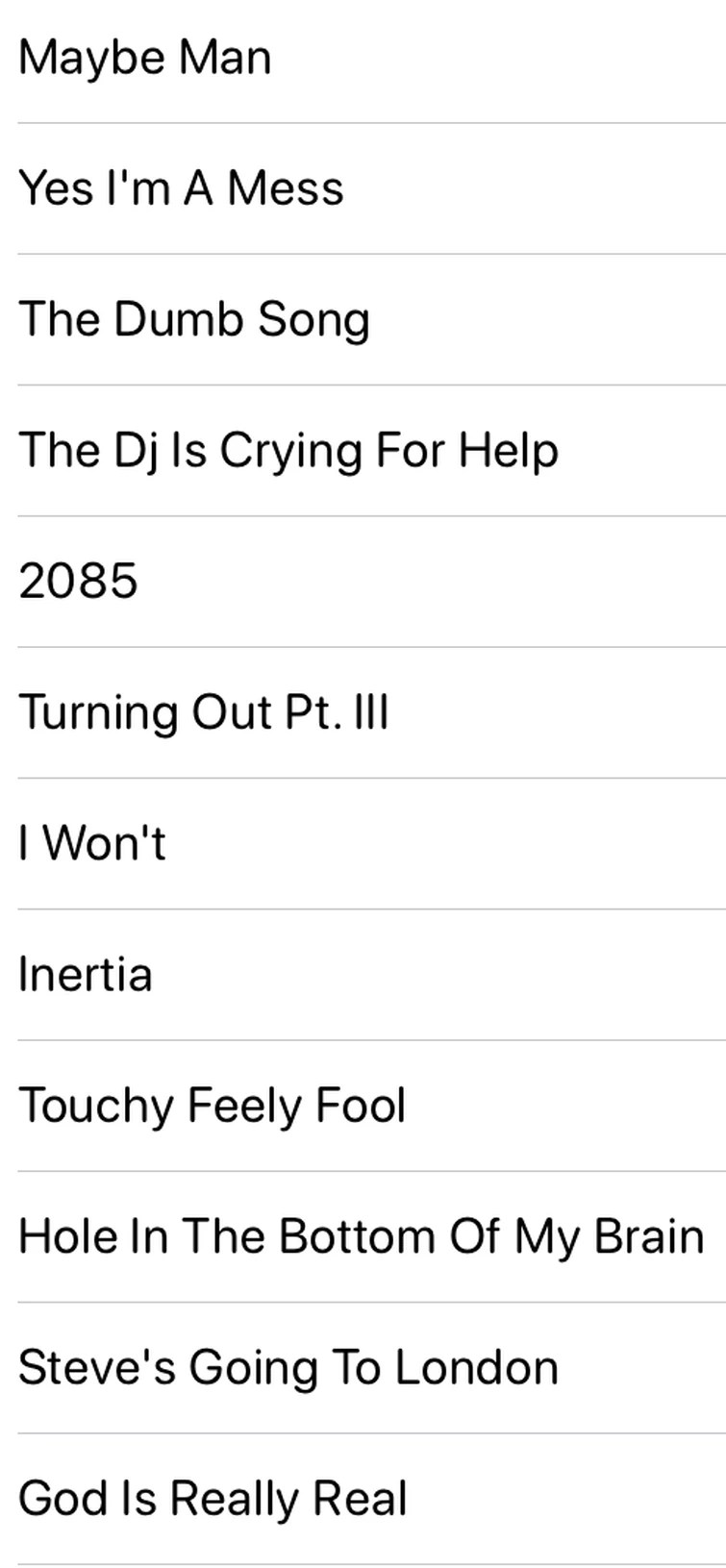Image resolution: width=726 pixels, height=1568 pixels.
Task: Open Yes I'm A Mess
Action: coord(181,187)
